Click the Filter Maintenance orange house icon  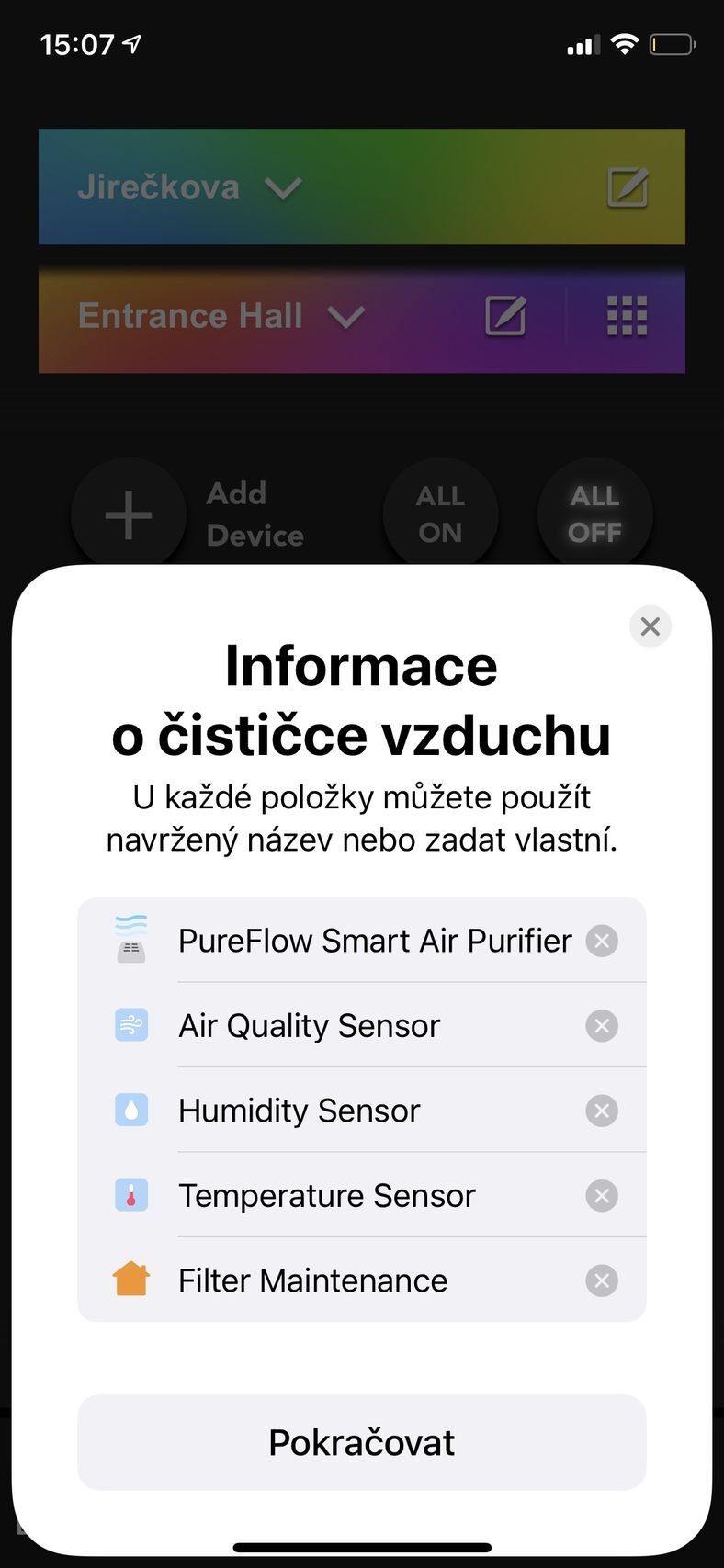click(130, 1280)
